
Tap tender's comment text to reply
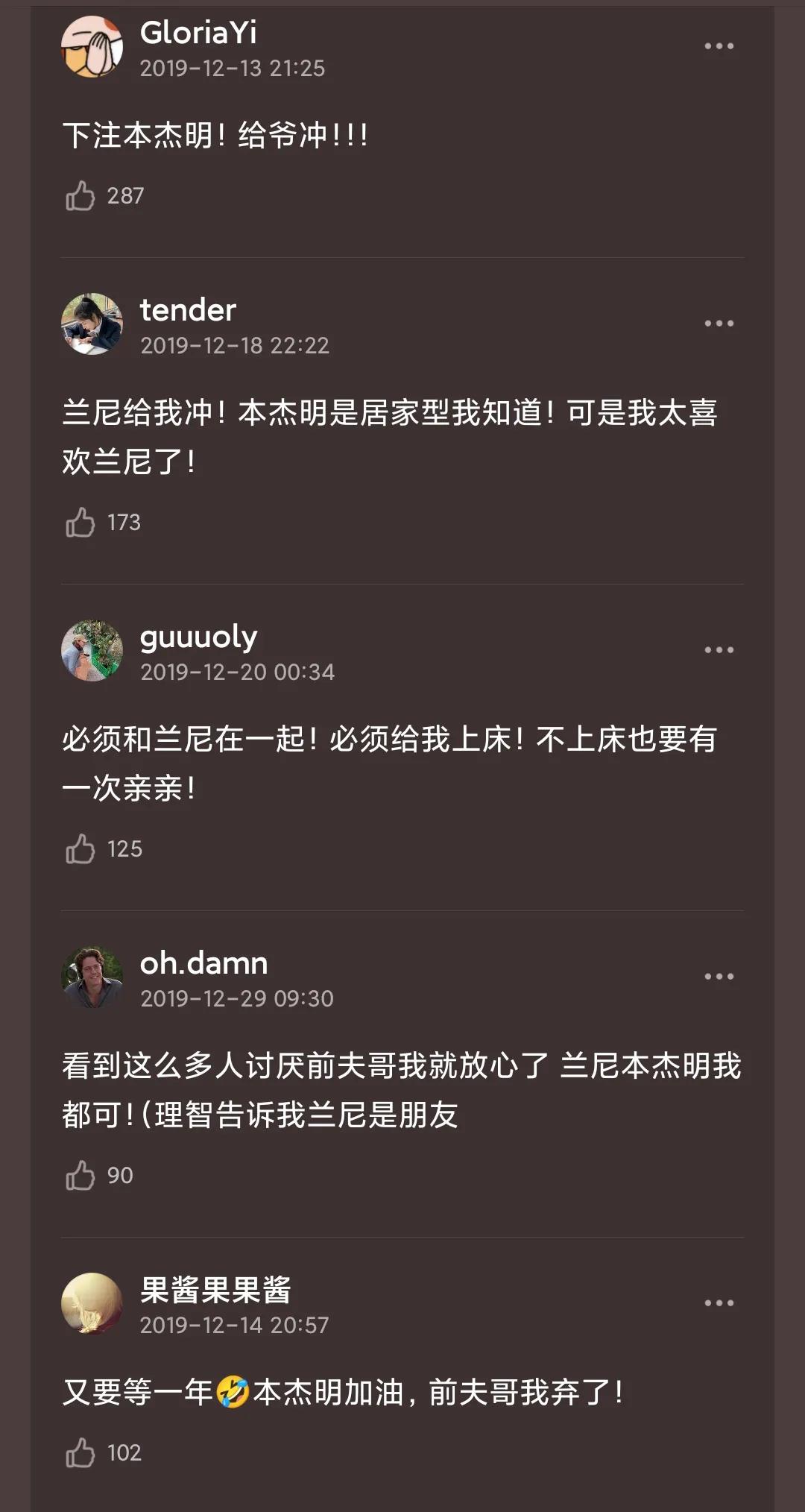(x=396, y=437)
